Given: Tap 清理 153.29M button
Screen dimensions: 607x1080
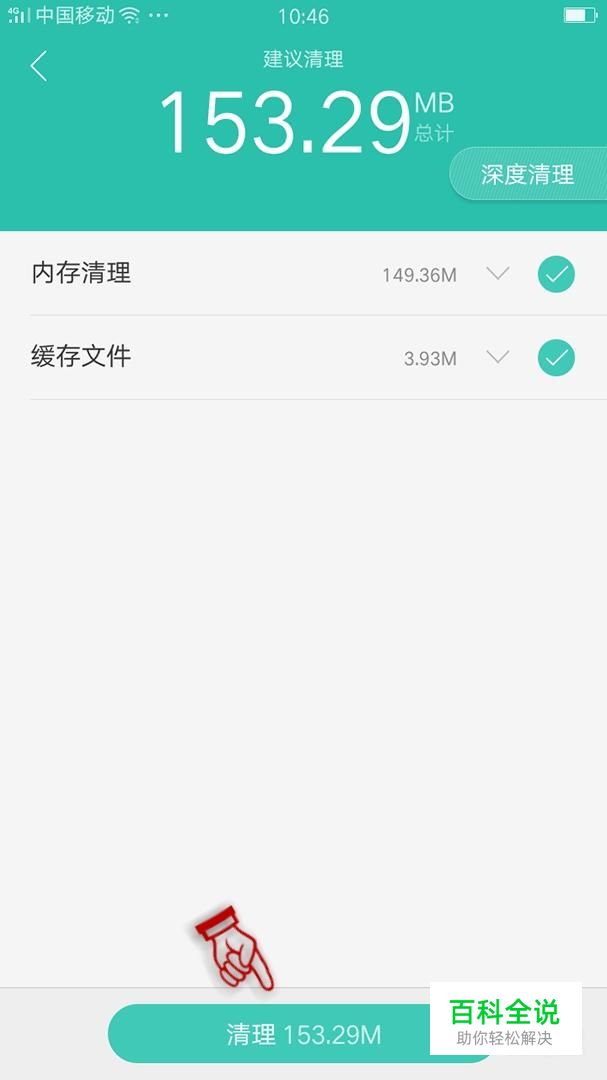Looking at the screenshot, I should (x=303, y=1034).
